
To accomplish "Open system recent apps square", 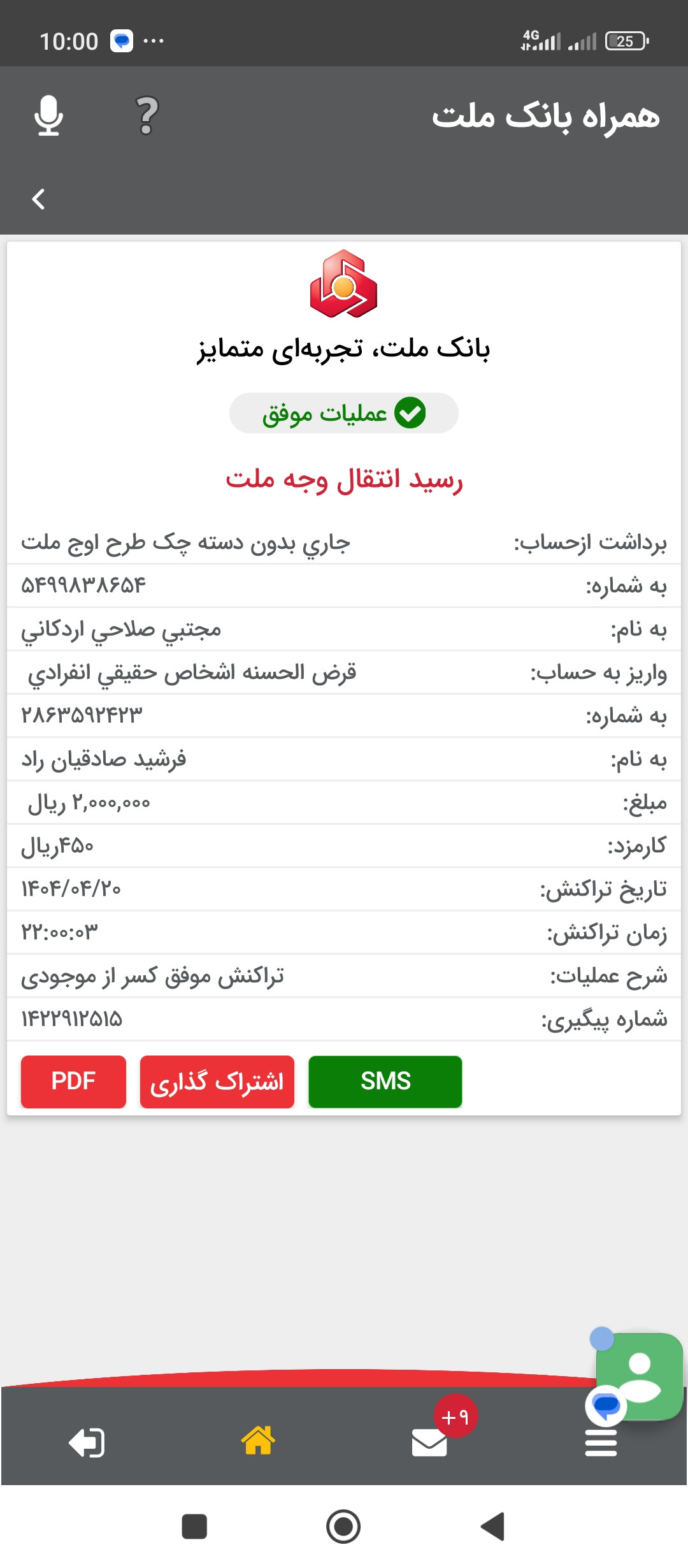I will pyautogui.click(x=194, y=1527).
